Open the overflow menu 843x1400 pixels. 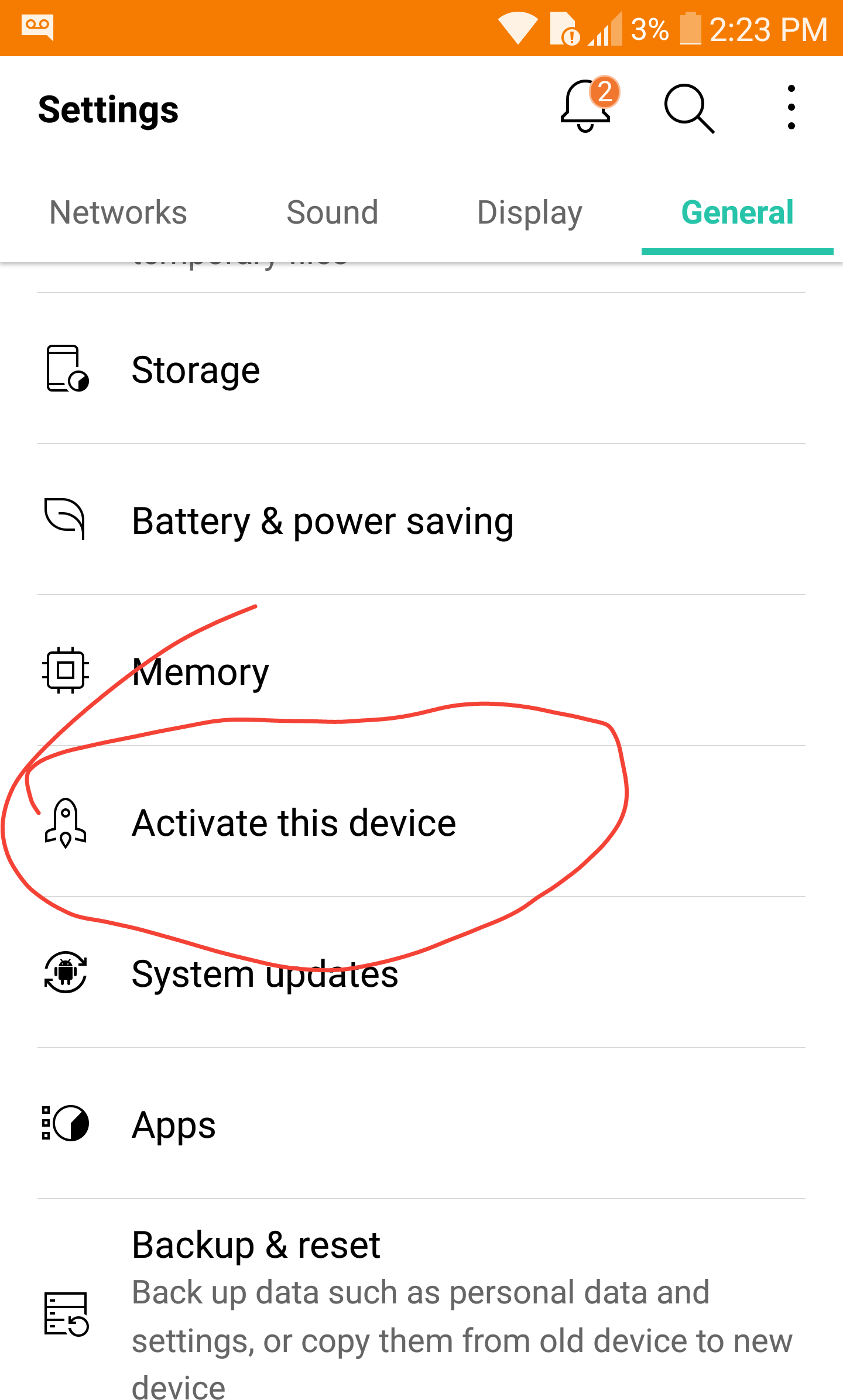[791, 108]
